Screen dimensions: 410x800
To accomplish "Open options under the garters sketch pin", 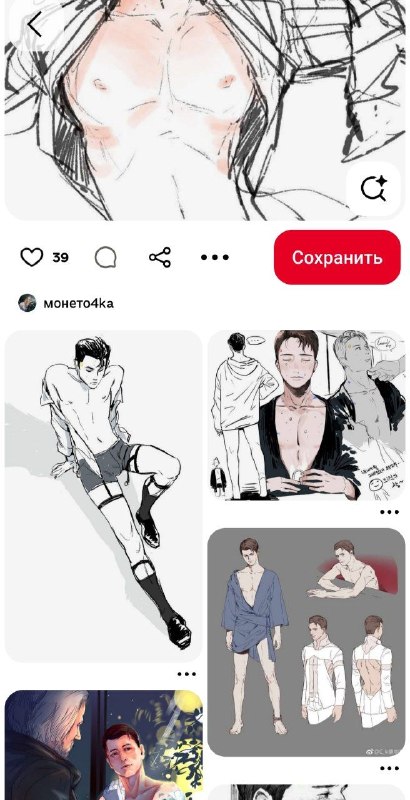I will click(187, 673).
